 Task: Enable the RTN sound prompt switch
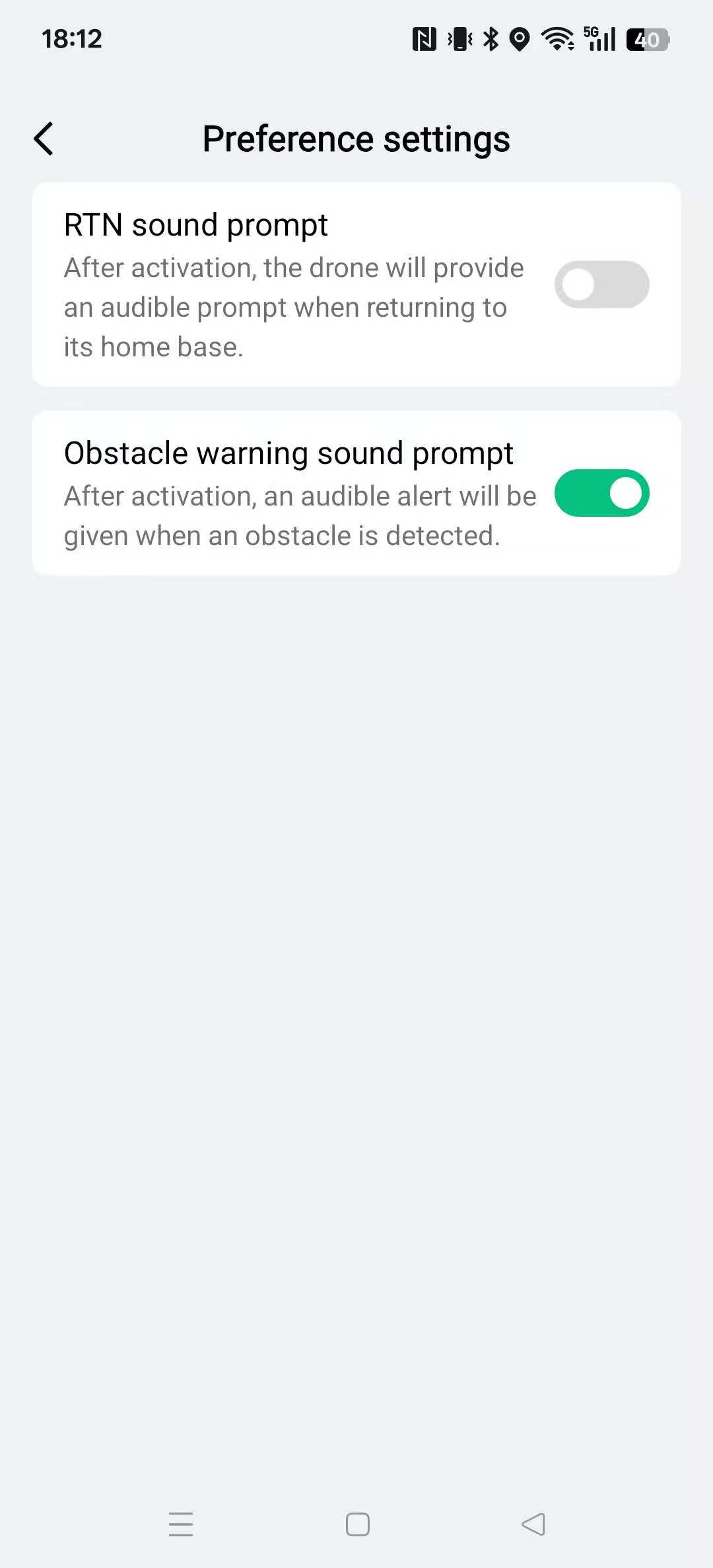[601, 284]
